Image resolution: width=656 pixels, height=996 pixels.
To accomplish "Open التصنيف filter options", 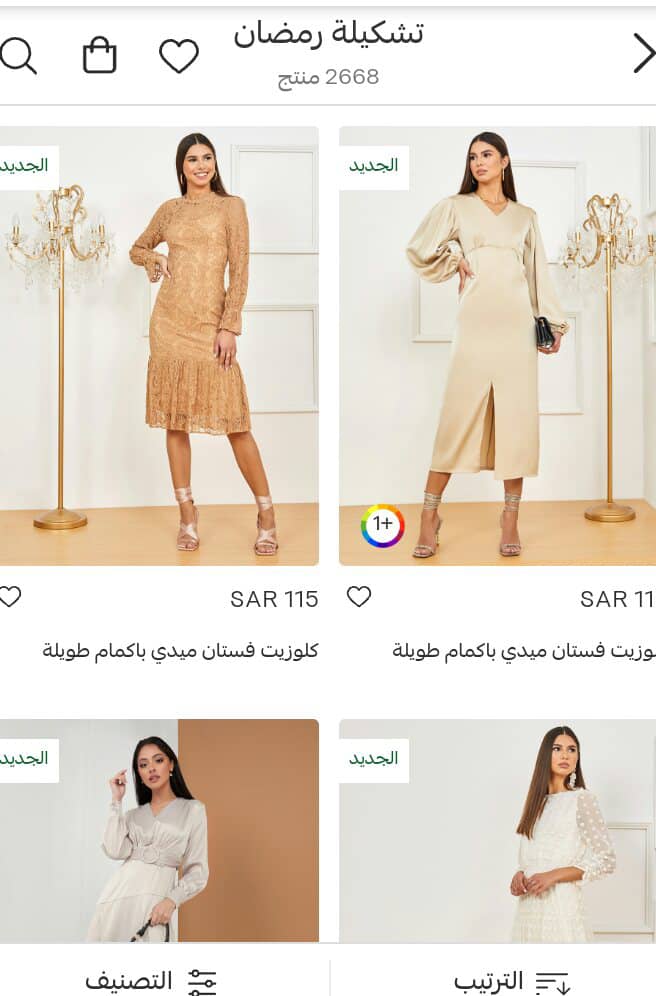I will click(x=150, y=980).
